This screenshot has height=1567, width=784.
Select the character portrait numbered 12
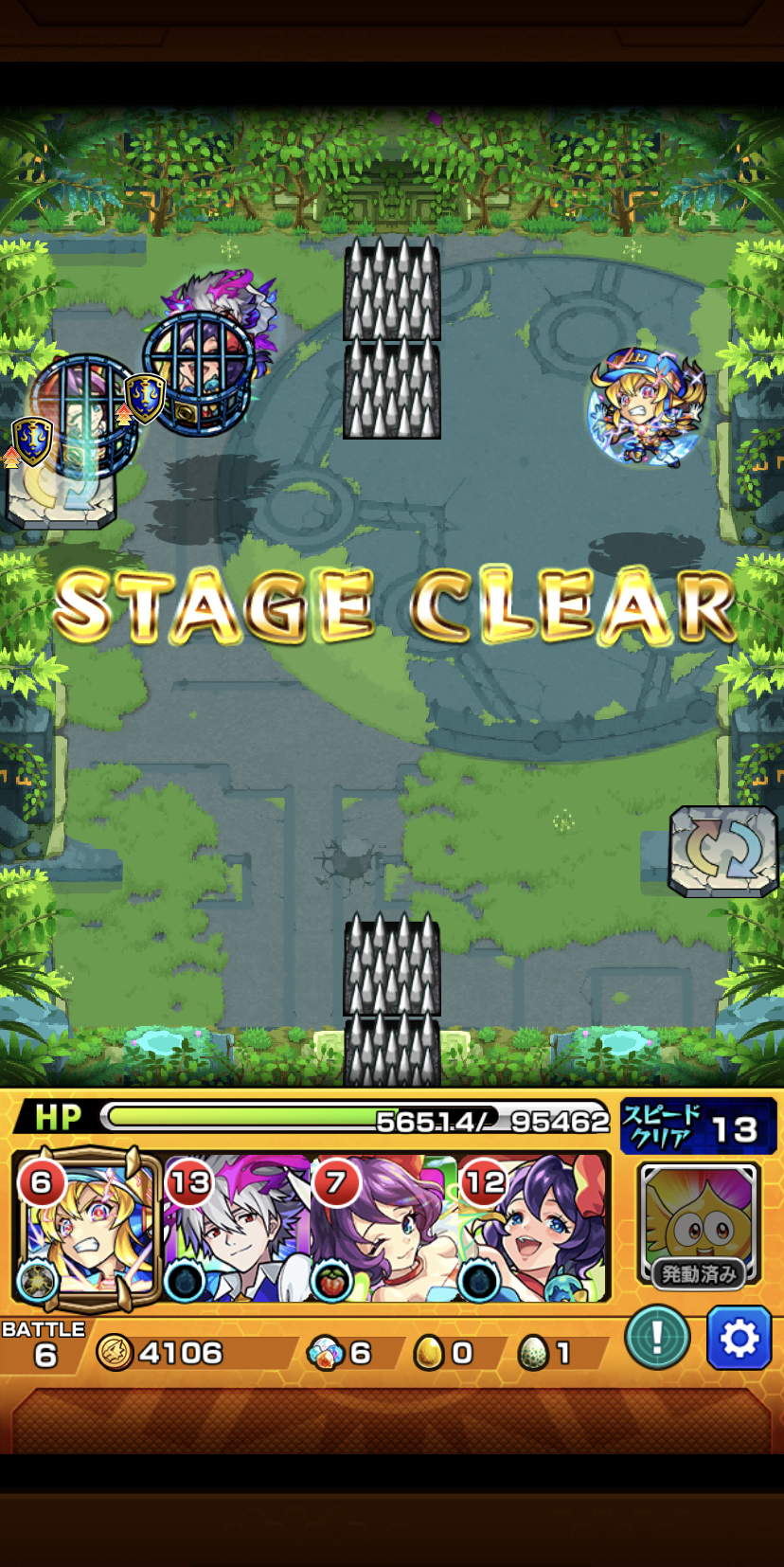click(x=533, y=1228)
